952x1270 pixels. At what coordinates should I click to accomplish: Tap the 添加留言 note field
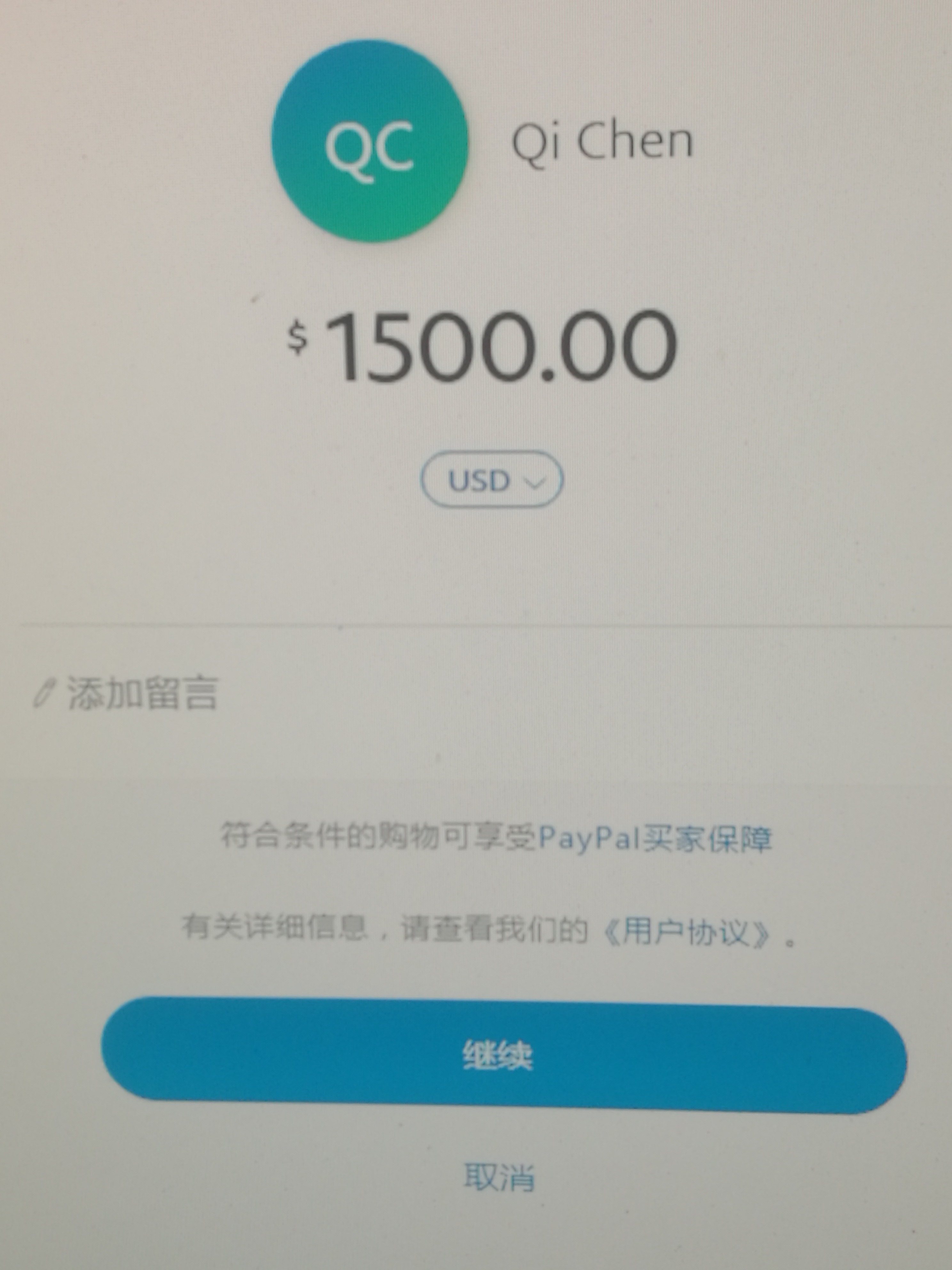coord(142,693)
